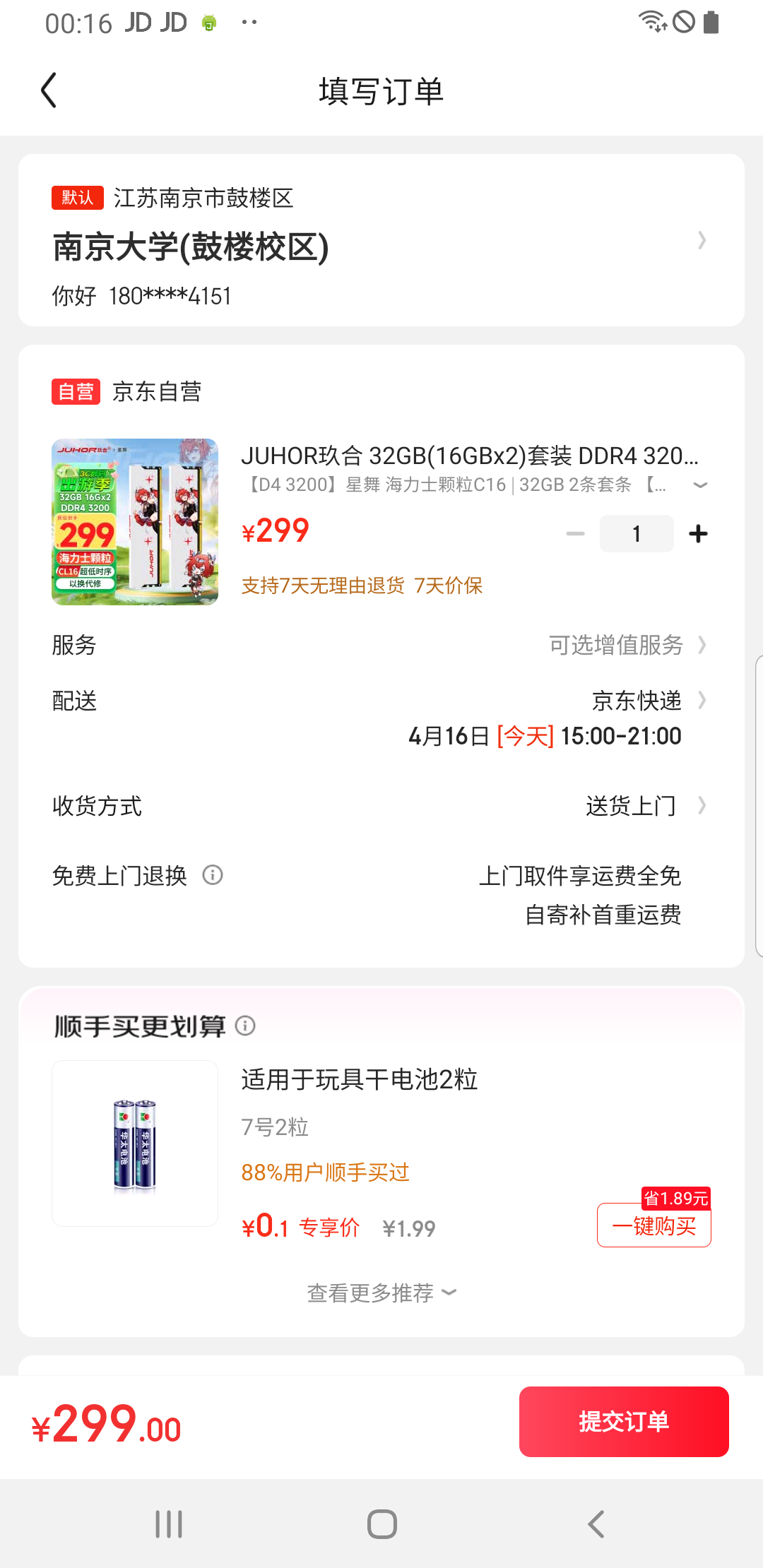
Task: View the dry battery product image
Action: [x=134, y=1143]
